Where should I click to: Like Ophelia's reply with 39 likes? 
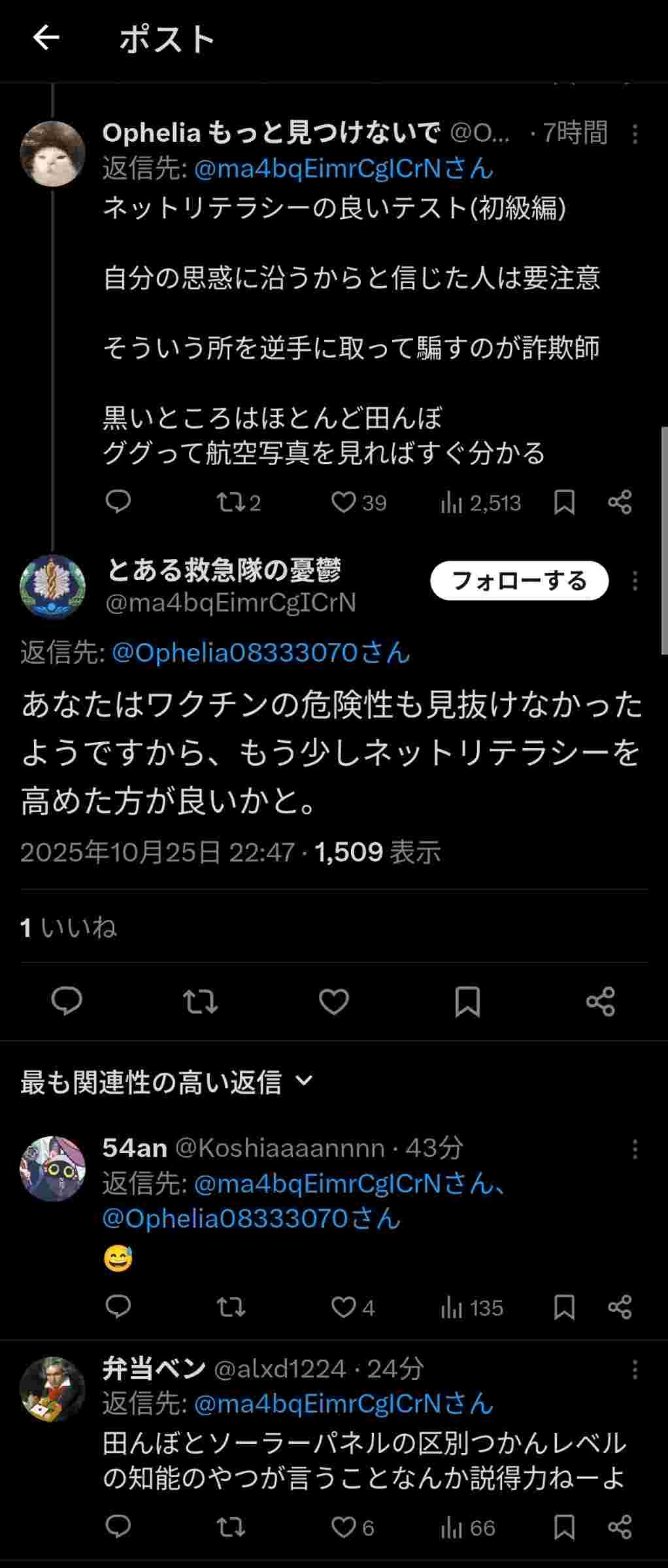pos(344,502)
